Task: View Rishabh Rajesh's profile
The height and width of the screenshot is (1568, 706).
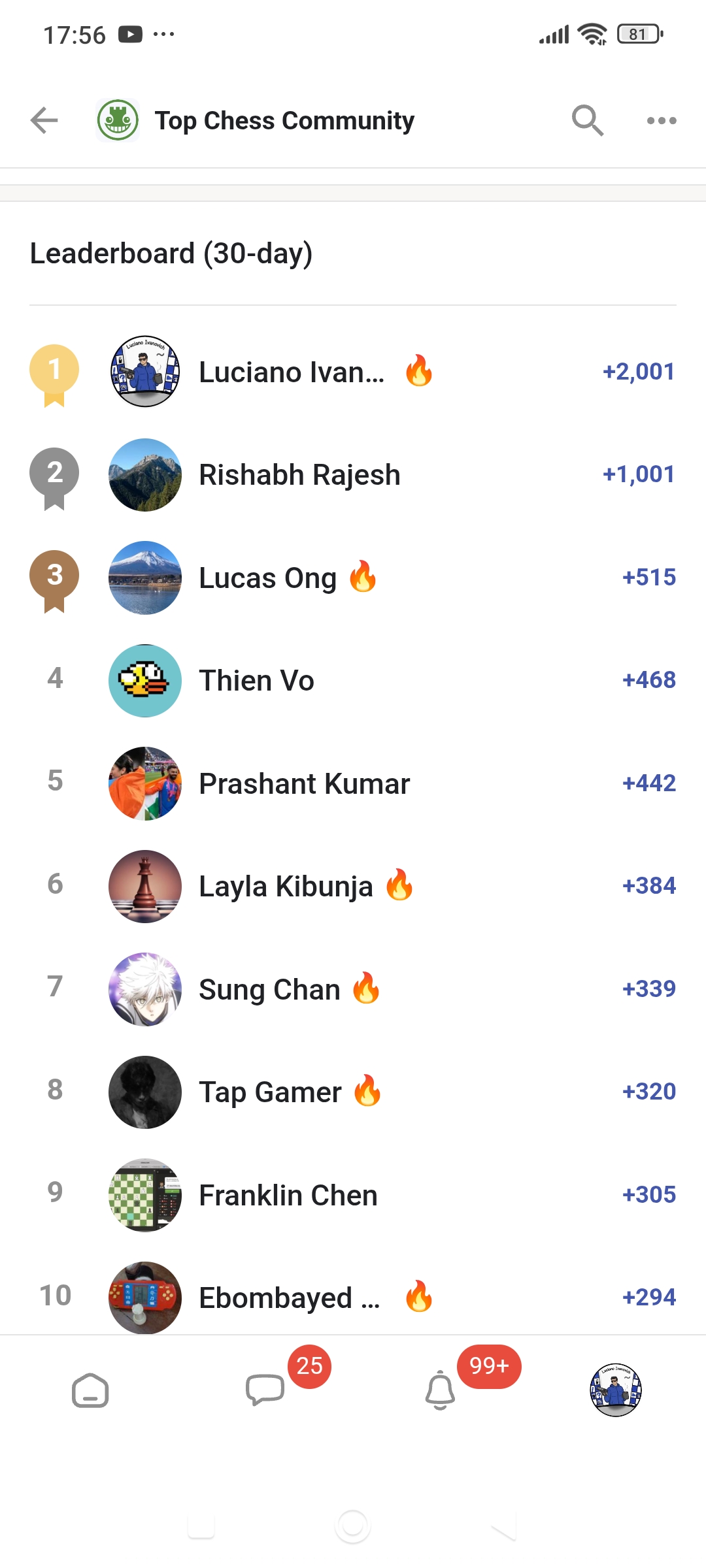Action: (299, 475)
